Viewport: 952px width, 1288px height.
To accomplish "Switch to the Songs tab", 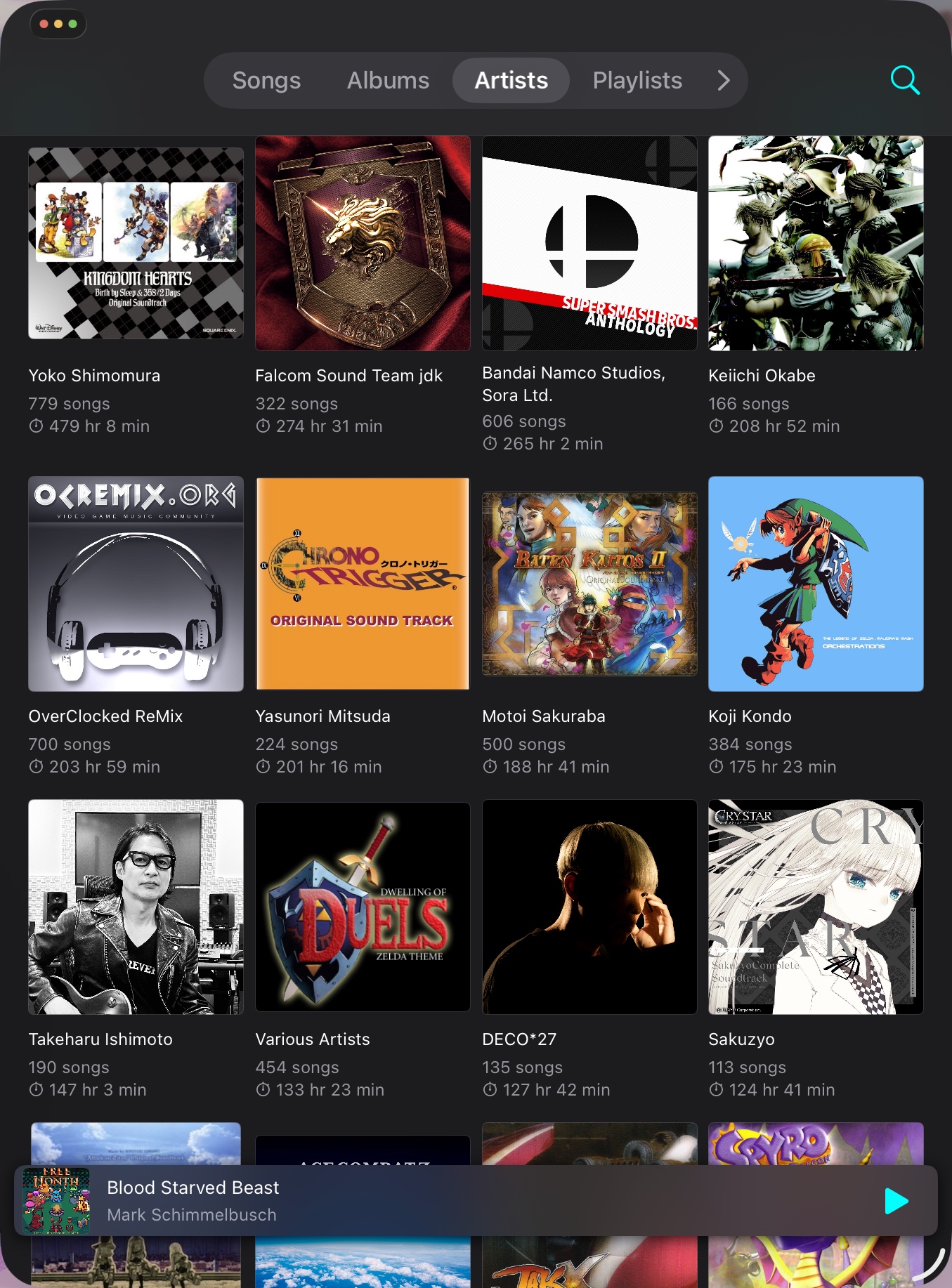I will [266, 80].
